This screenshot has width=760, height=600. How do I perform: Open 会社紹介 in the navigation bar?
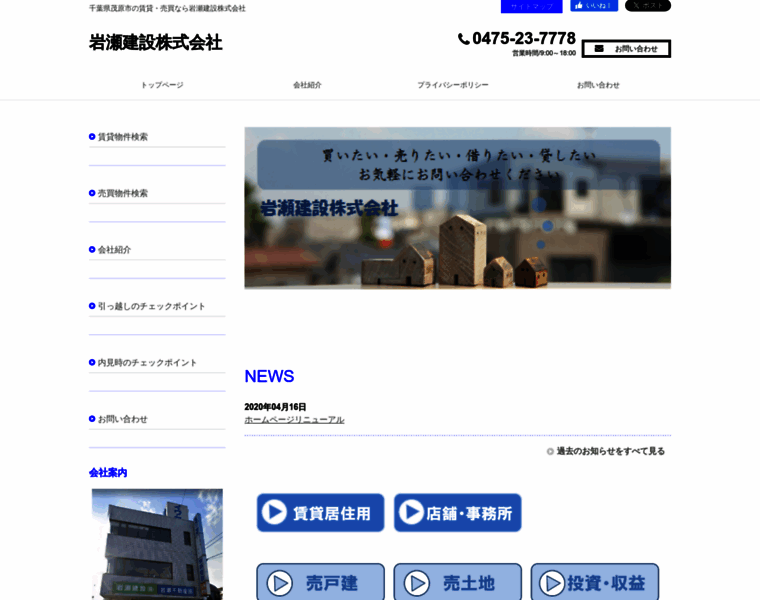pos(307,85)
